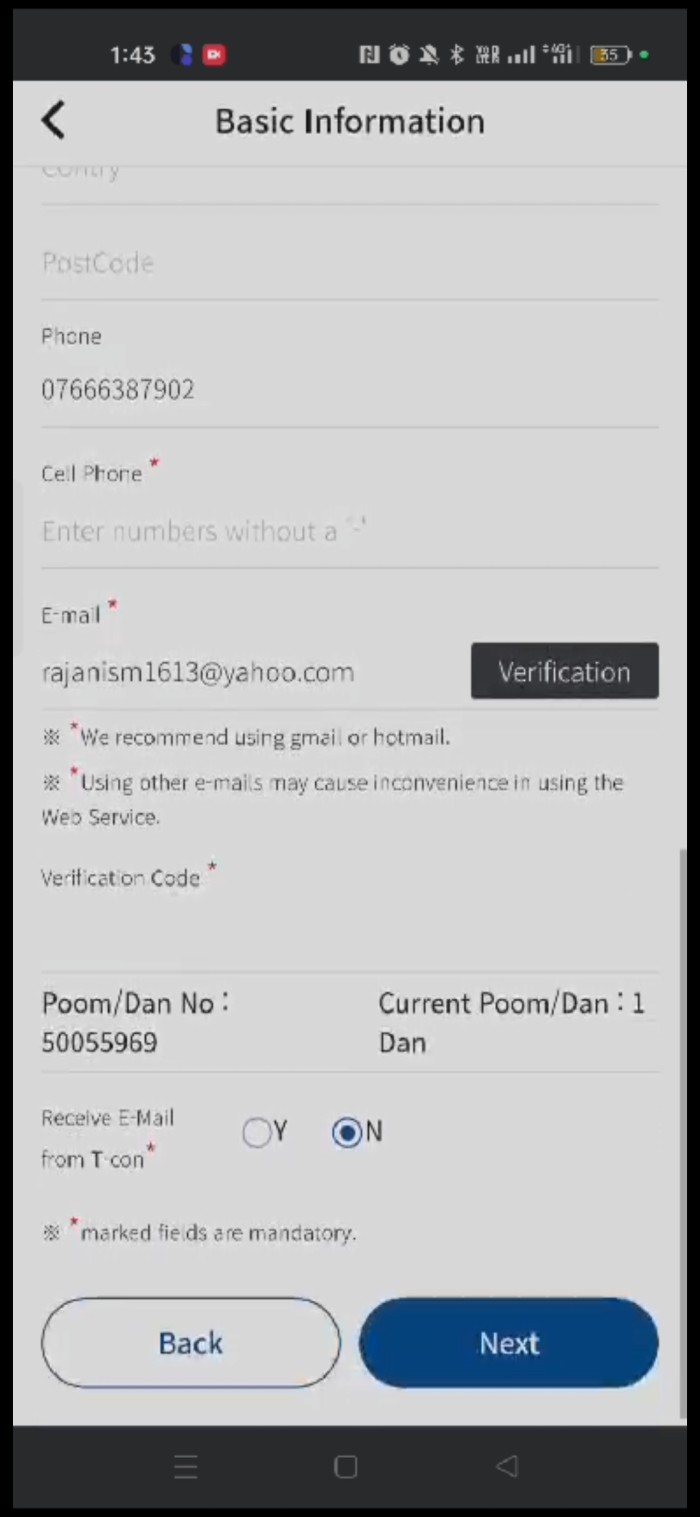Continue with the Next button
700x1517 pixels.
[x=508, y=1342]
